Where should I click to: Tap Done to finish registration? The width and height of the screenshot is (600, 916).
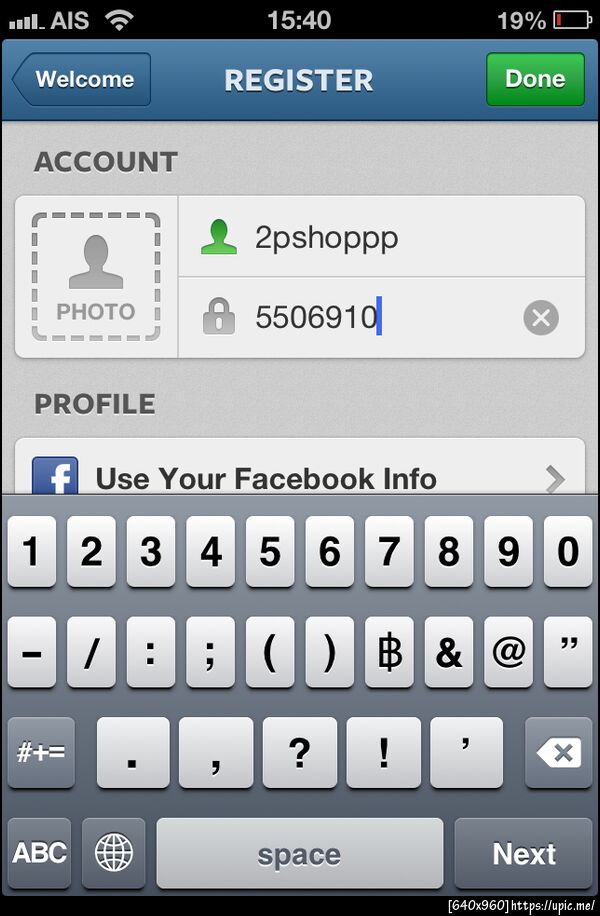click(535, 79)
